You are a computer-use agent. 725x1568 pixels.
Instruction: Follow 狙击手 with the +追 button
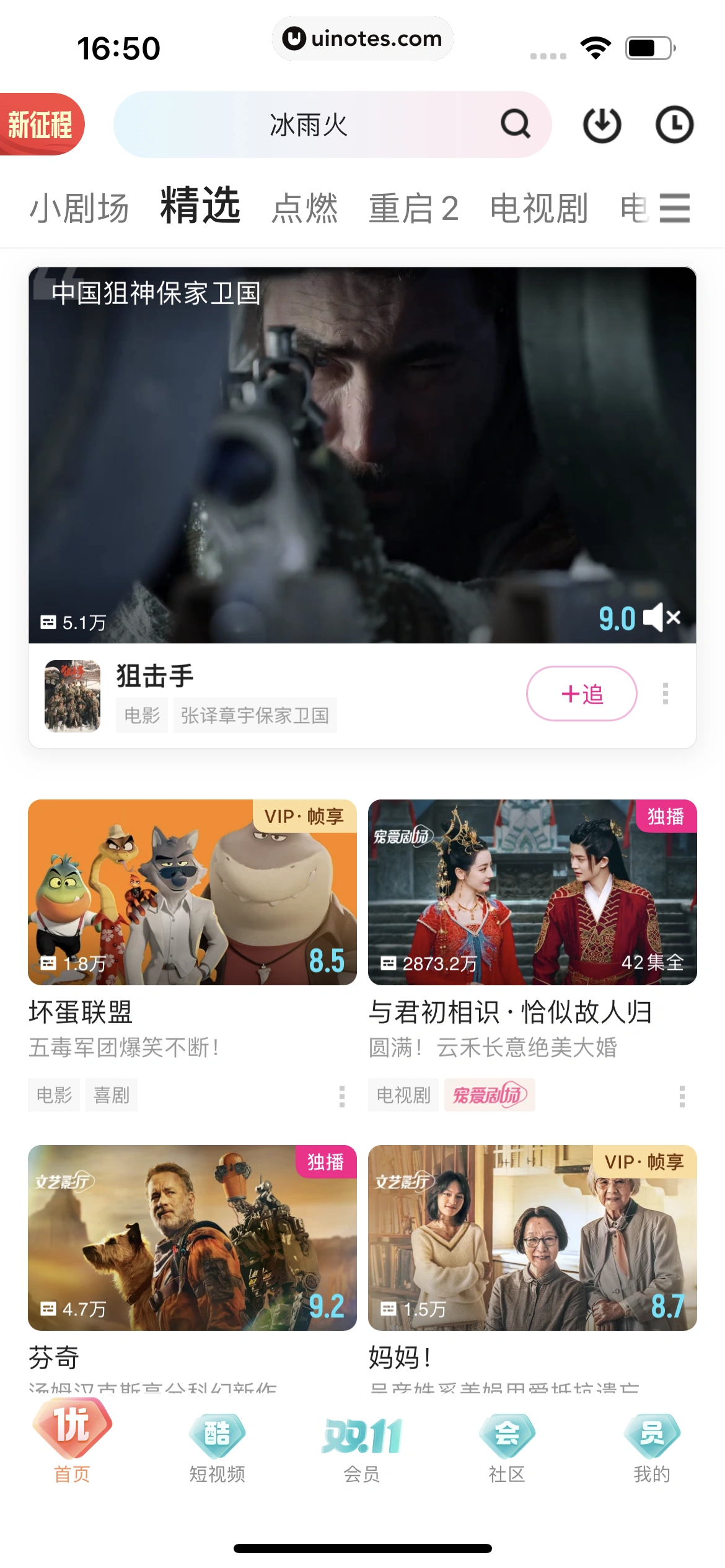[x=581, y=694]
